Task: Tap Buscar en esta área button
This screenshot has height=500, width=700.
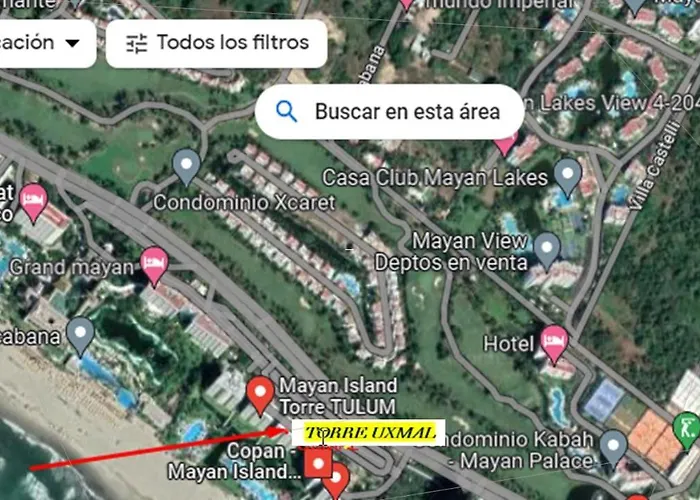Action: click(x=390, y=111)
